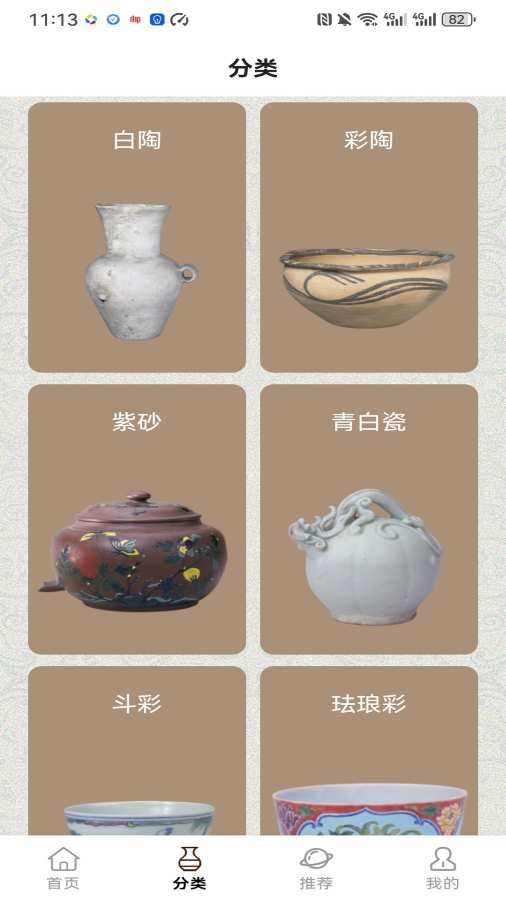This screenshot has width=506, height=900.
Task: View the 青白瓷 category
Action: pos(369,519)
